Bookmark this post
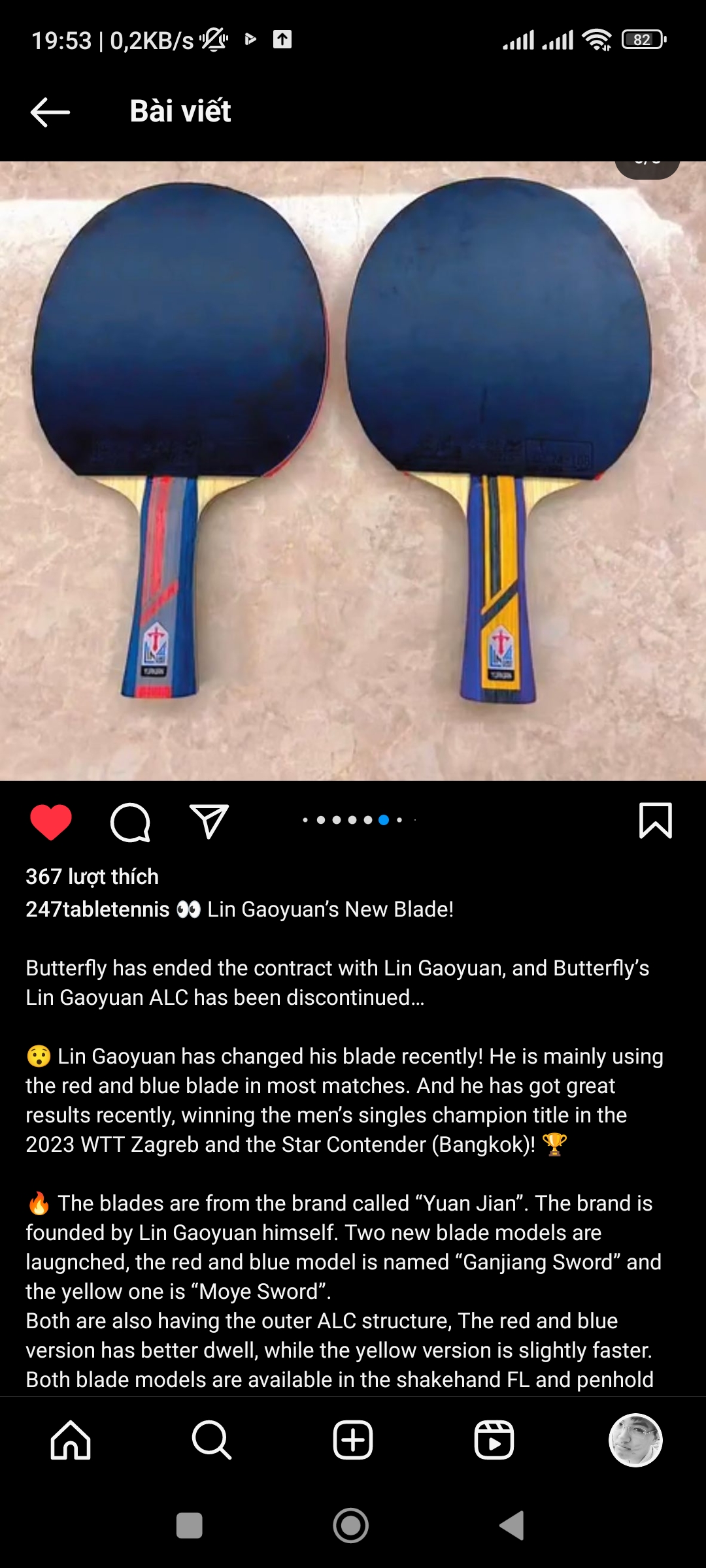 655,821
